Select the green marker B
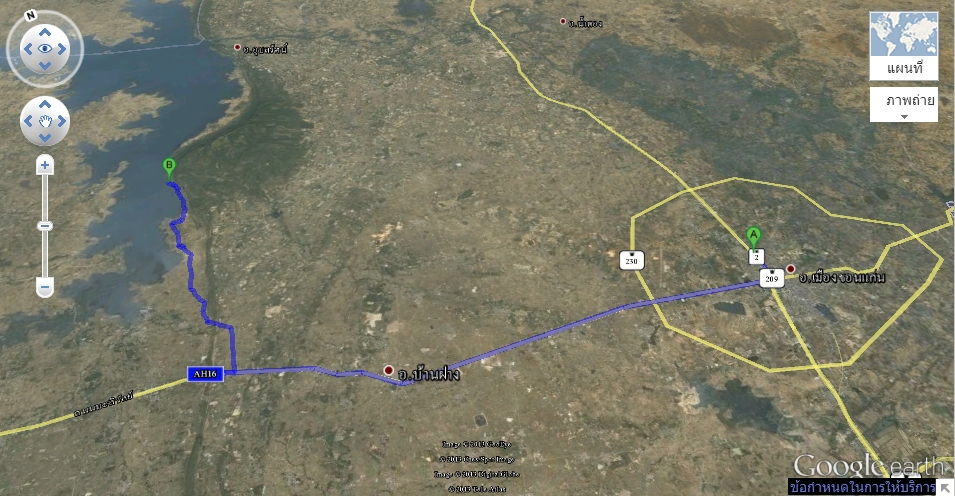Image resolution: width=955 pixels, height=496 pixels. point(169,167)
